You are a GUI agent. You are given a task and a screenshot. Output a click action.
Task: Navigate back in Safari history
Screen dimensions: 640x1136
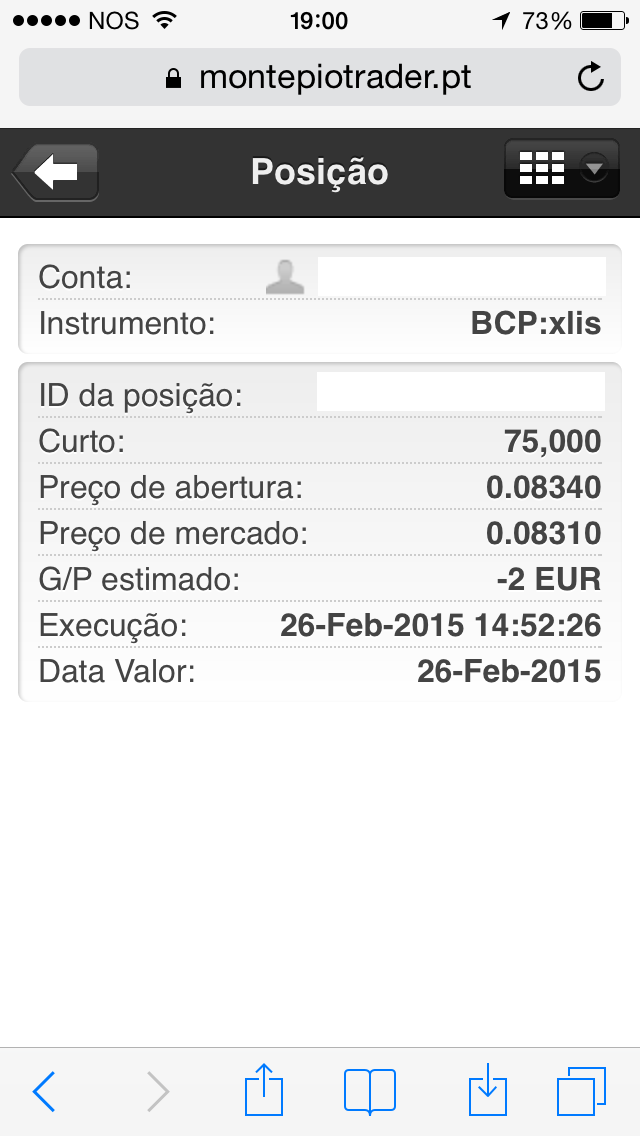(44, 1091)
